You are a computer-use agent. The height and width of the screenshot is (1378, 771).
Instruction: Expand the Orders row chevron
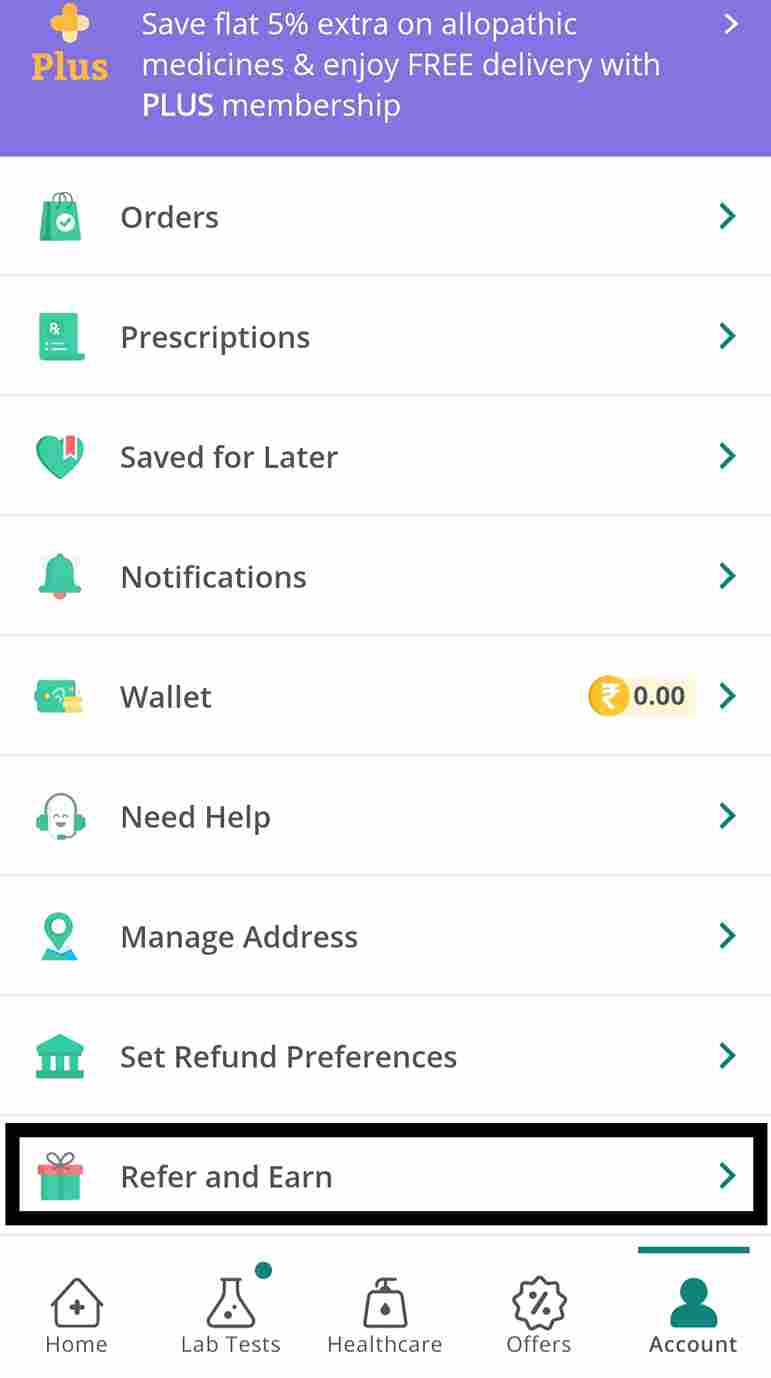[728, 217]
